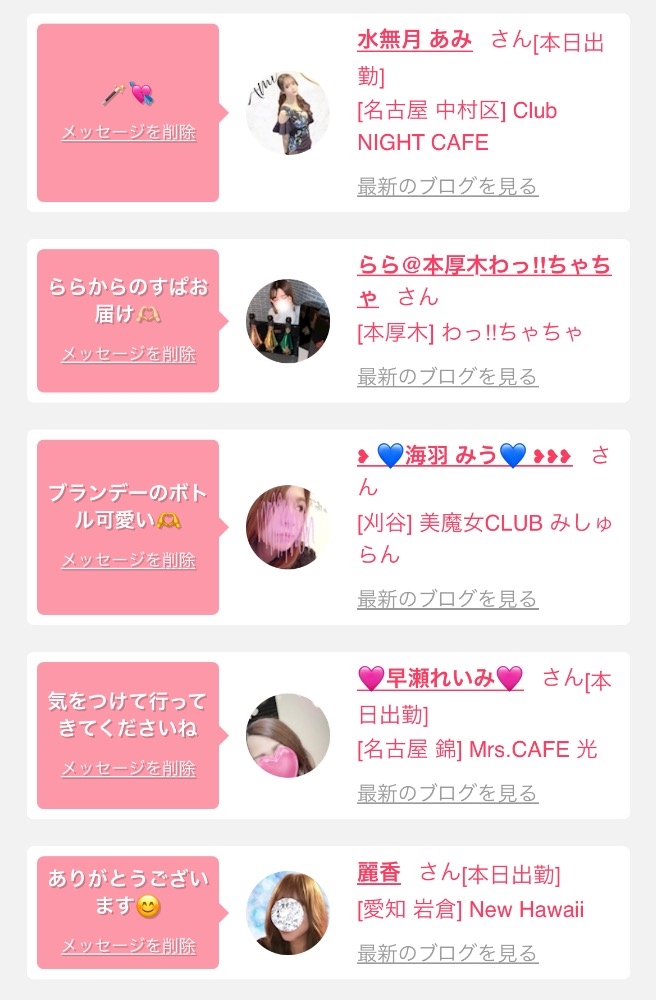View 水無月 あみ's latest blog
Screen dimensions: 656x1000
(448, 186)
